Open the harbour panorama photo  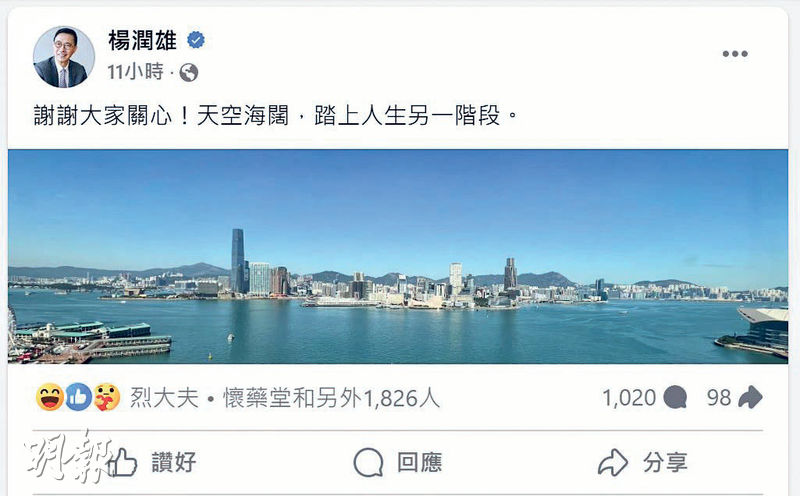click(x=398, y=256)
